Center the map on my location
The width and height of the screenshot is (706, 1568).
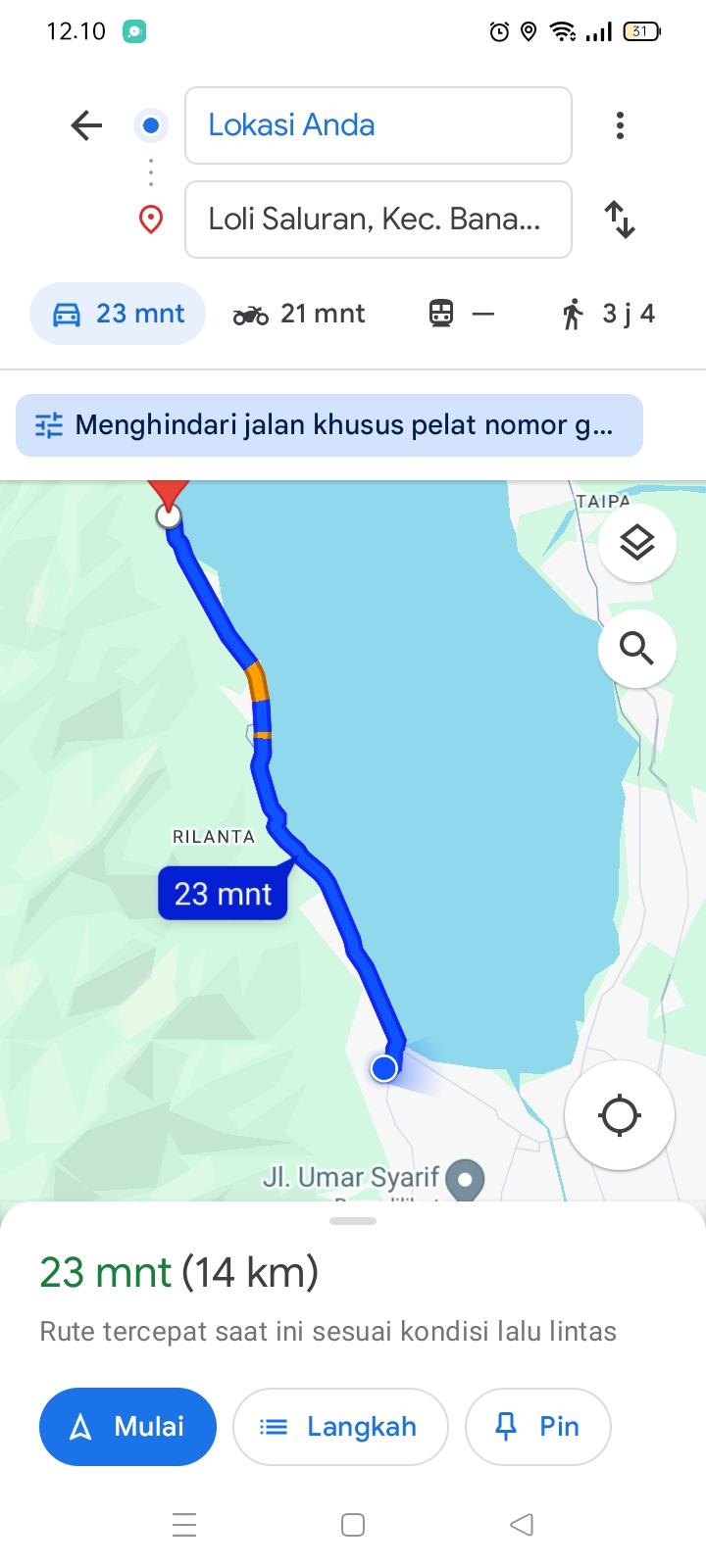pos(620,1115)
